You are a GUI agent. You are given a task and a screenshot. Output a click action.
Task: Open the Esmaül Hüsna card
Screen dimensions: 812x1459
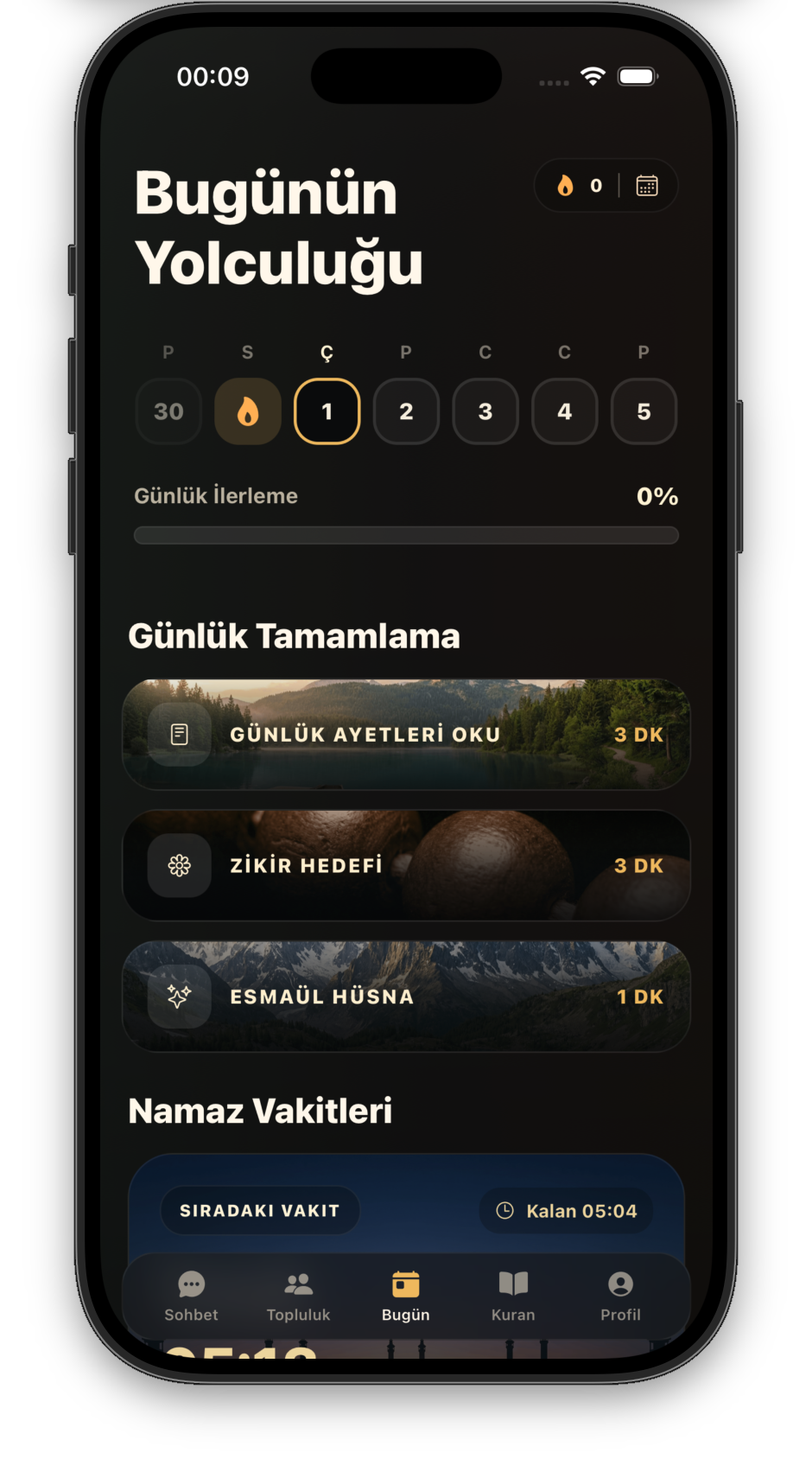coord(406,997)
